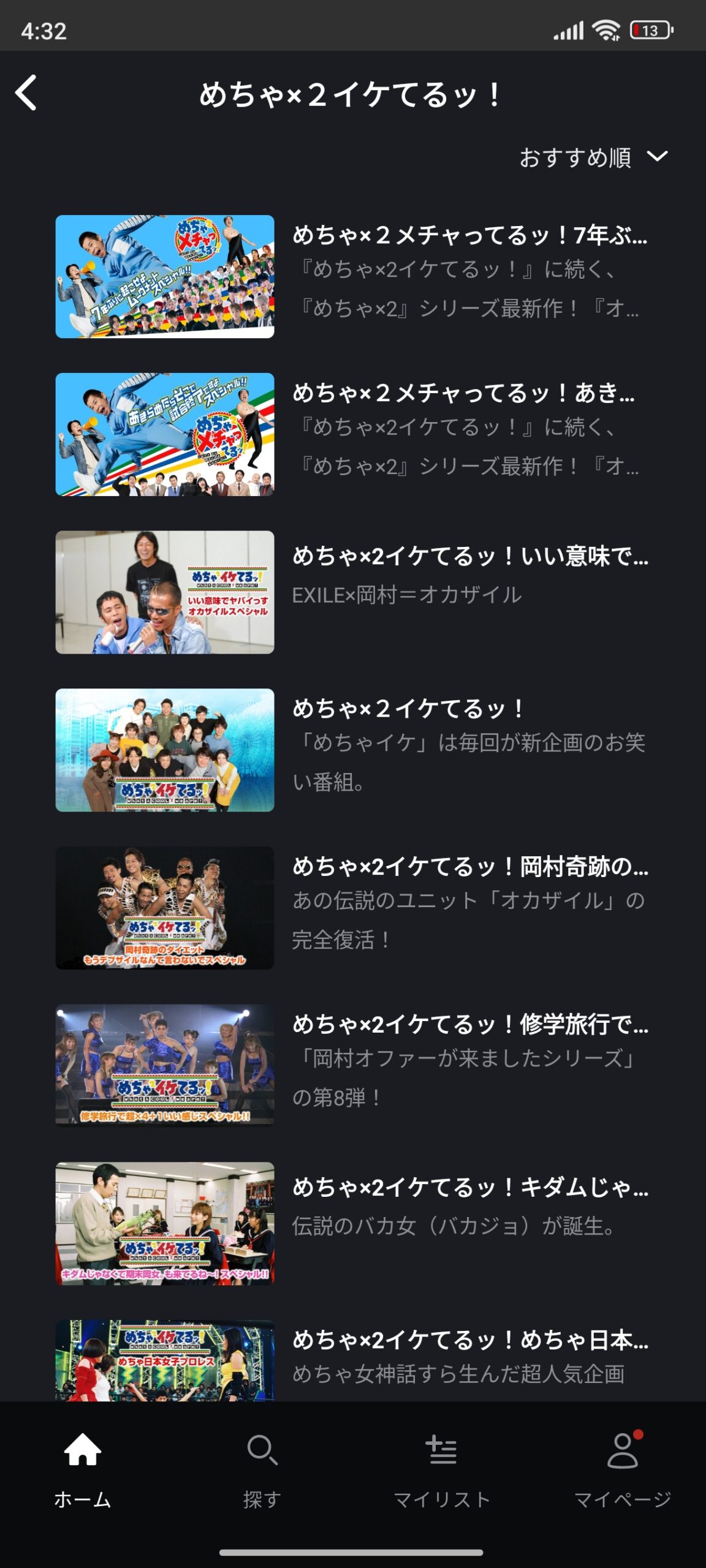Go to the マイページ tab

click(x=623, y=1470)
